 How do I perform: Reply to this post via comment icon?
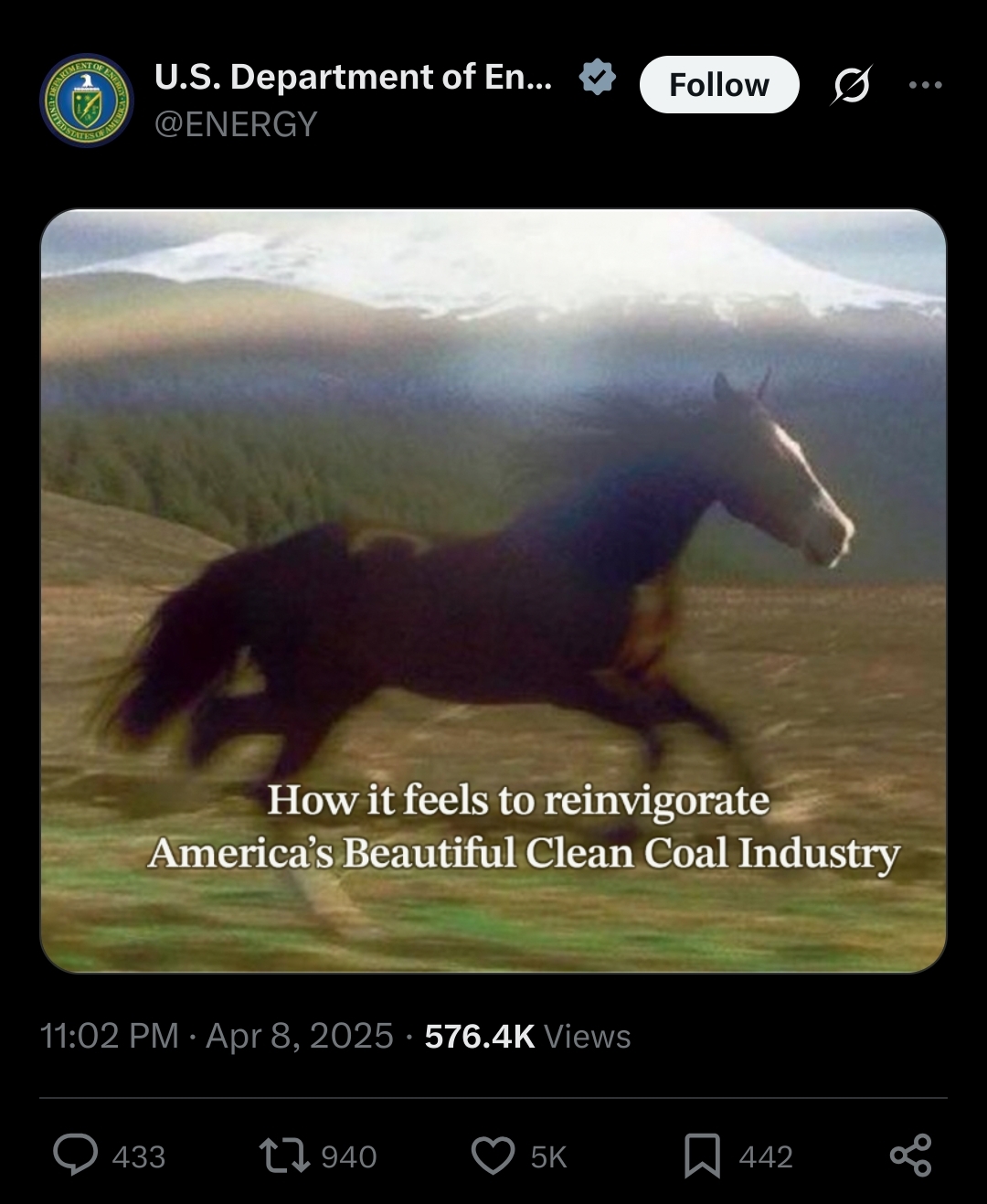tap(76, 1155)
